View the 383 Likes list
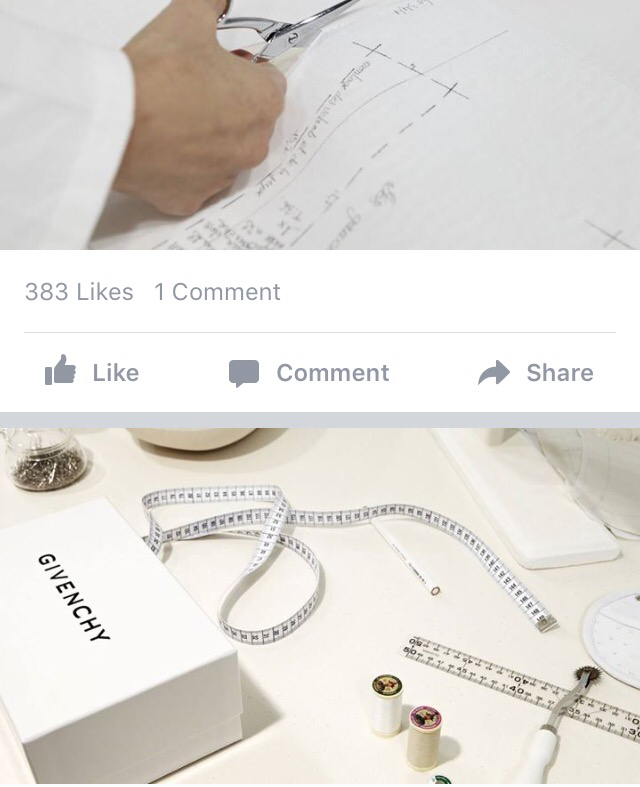 (78, 292)
